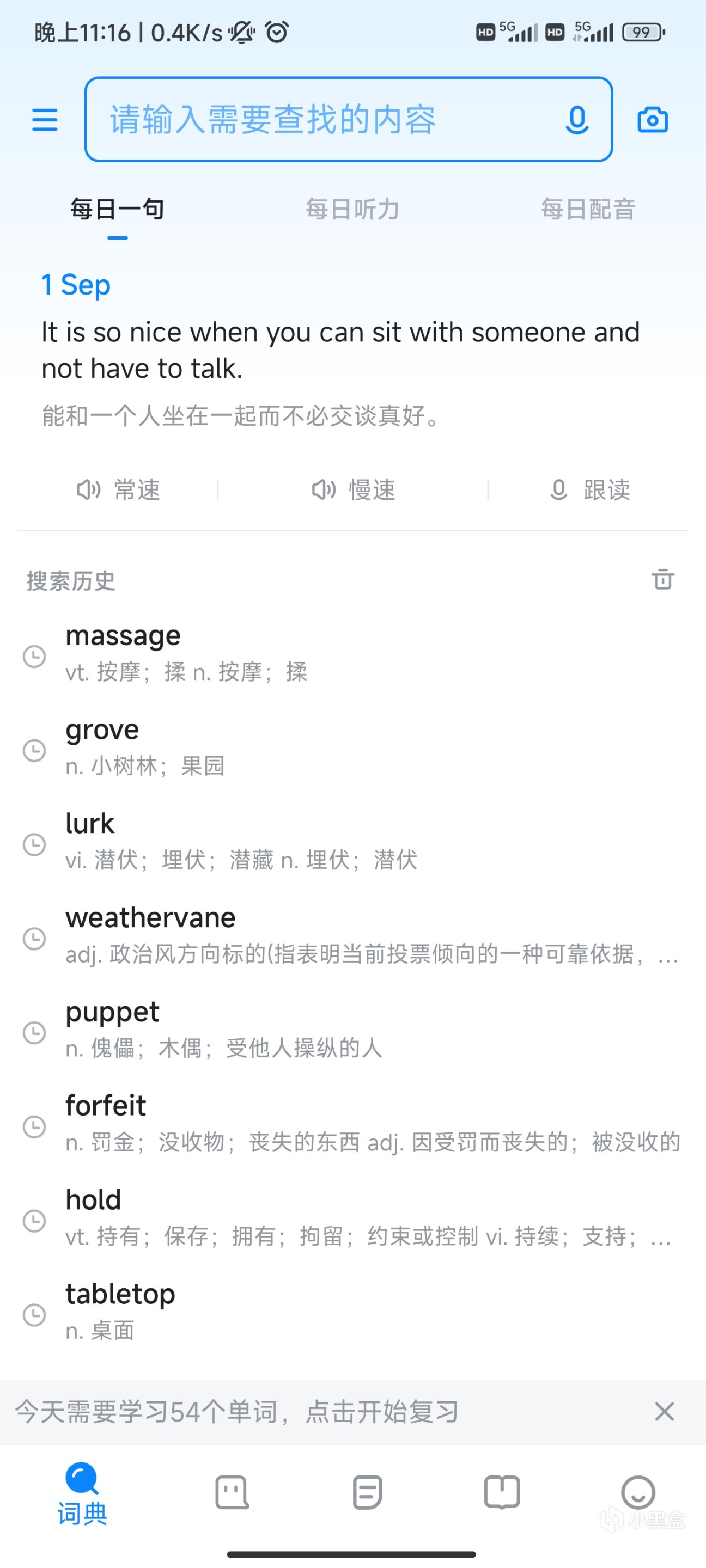Tap the banner to start reviewing words
Viewport: 706px width, 1568px height.
(238, 1412)
